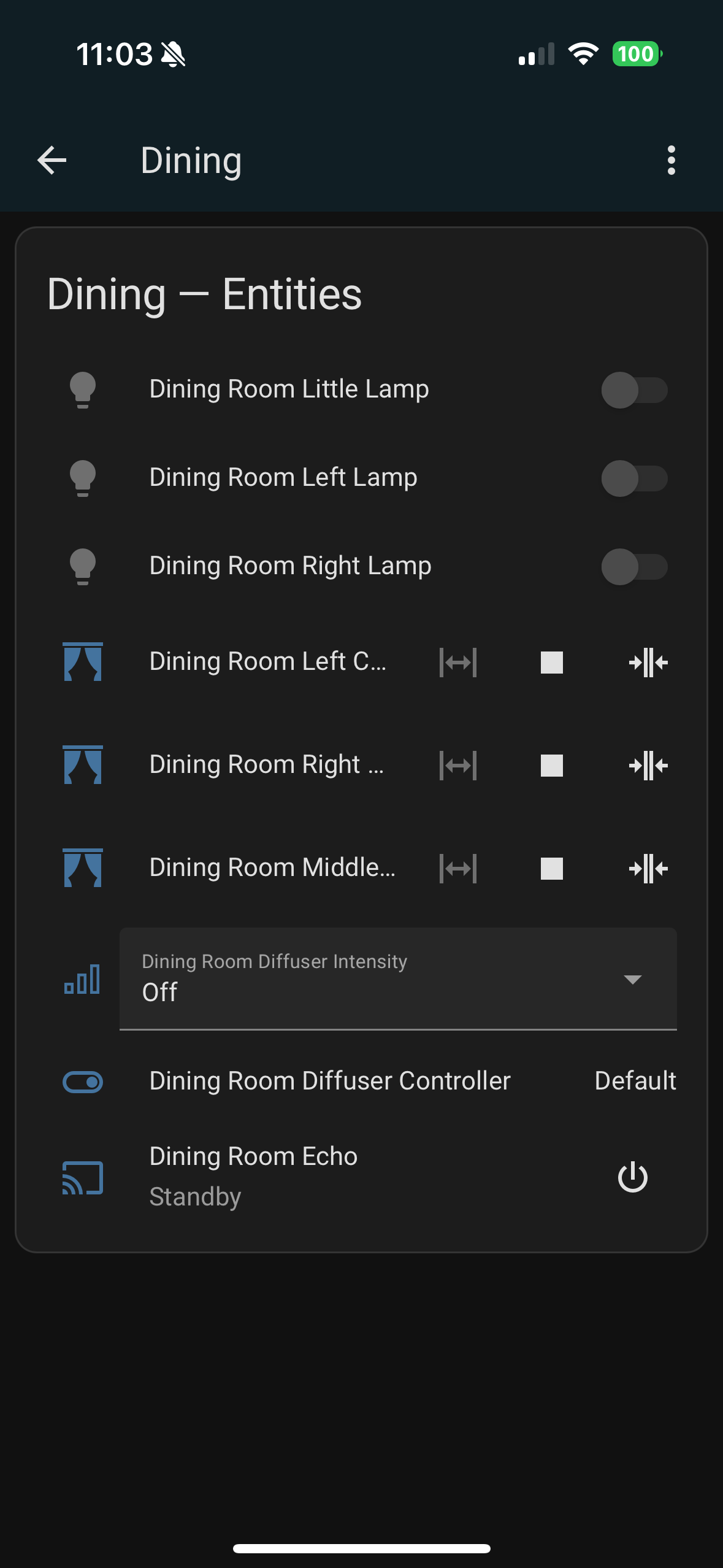Close the Dining Room Right curtain
The width and height of the screenshot is (723, 1568).
pyautogui.click(x=648, y=766)
